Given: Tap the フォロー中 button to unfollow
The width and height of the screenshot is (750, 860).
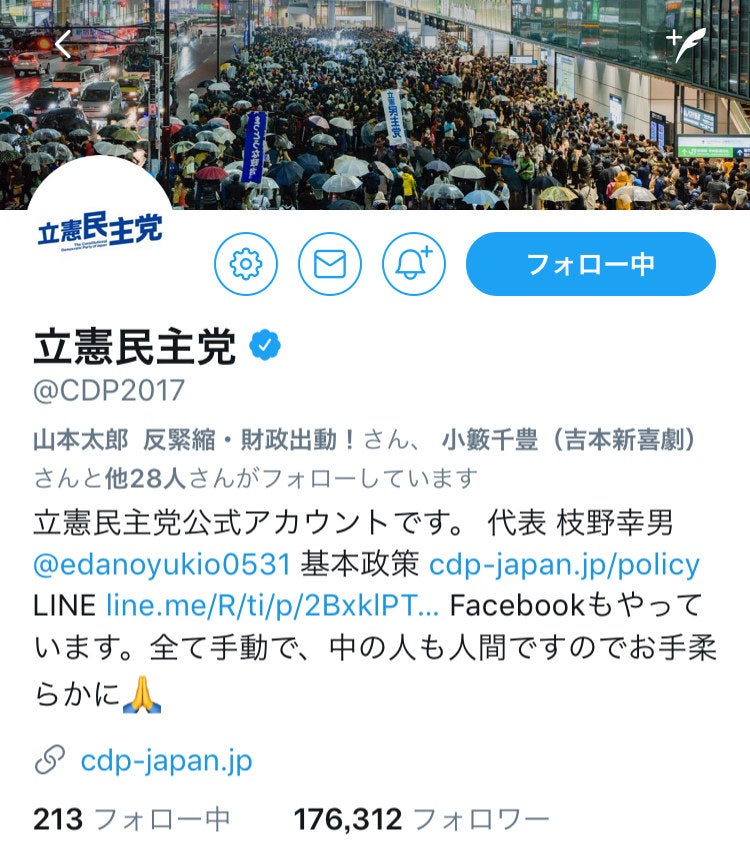Looking at the screenshot, I should 590,264.
